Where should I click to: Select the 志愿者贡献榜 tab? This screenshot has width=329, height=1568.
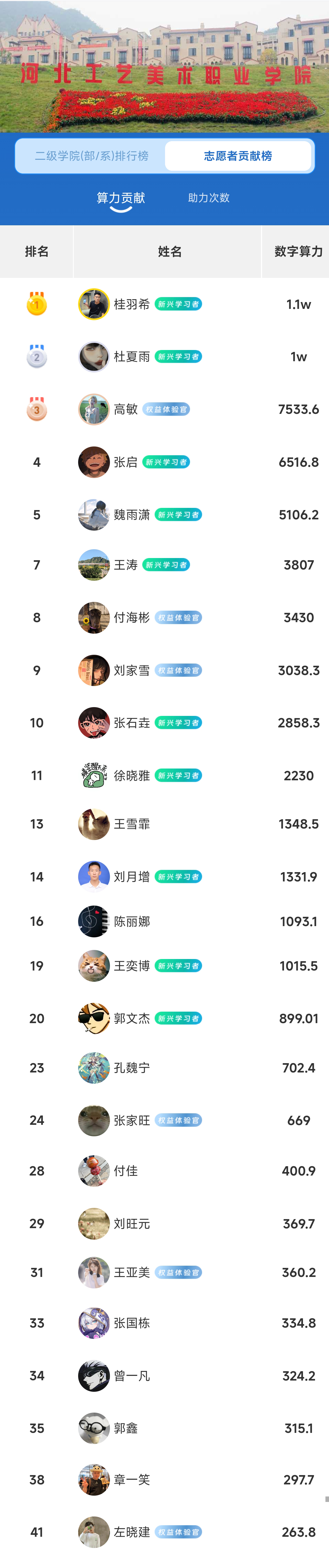[x=238, y=156]
